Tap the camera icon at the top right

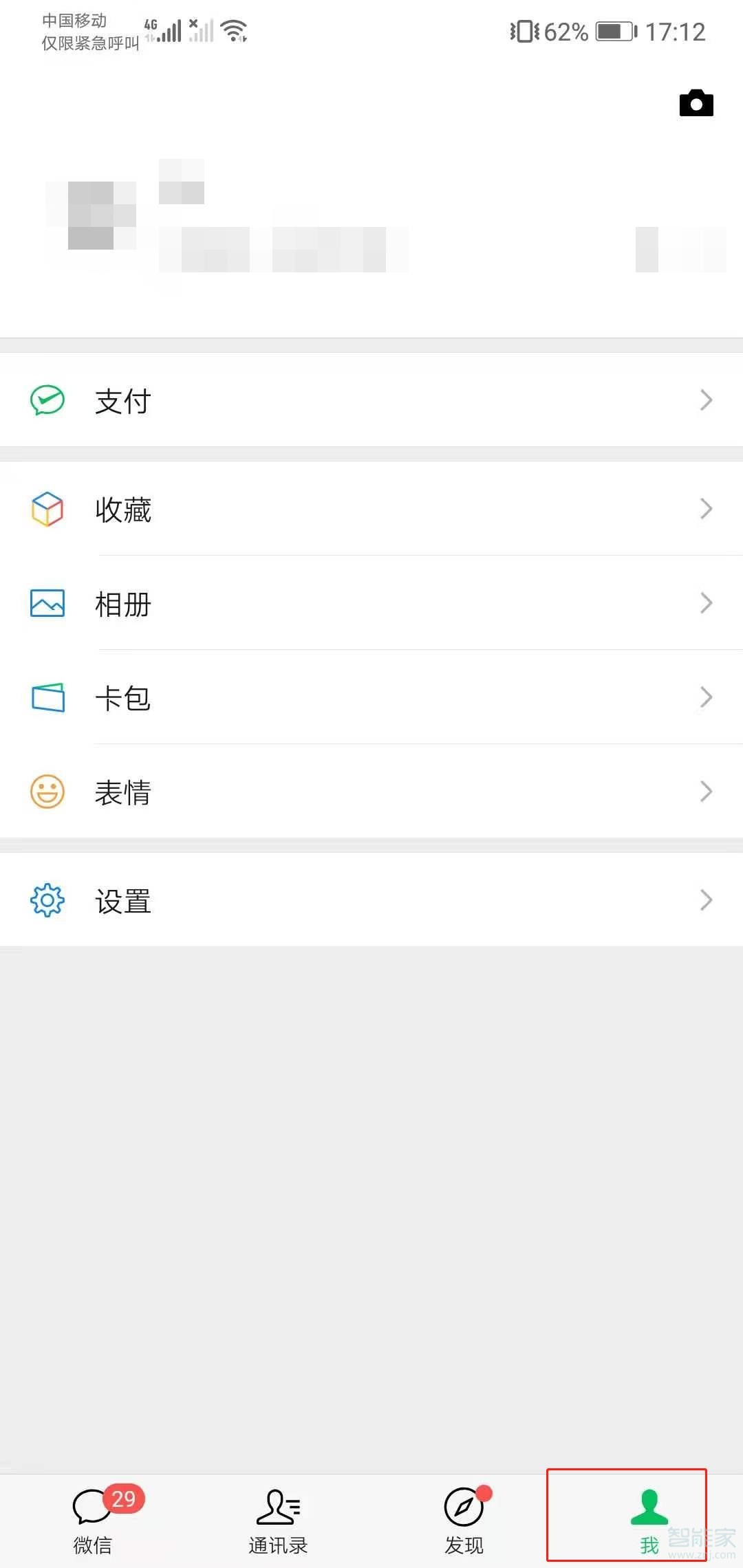point(696,103)
